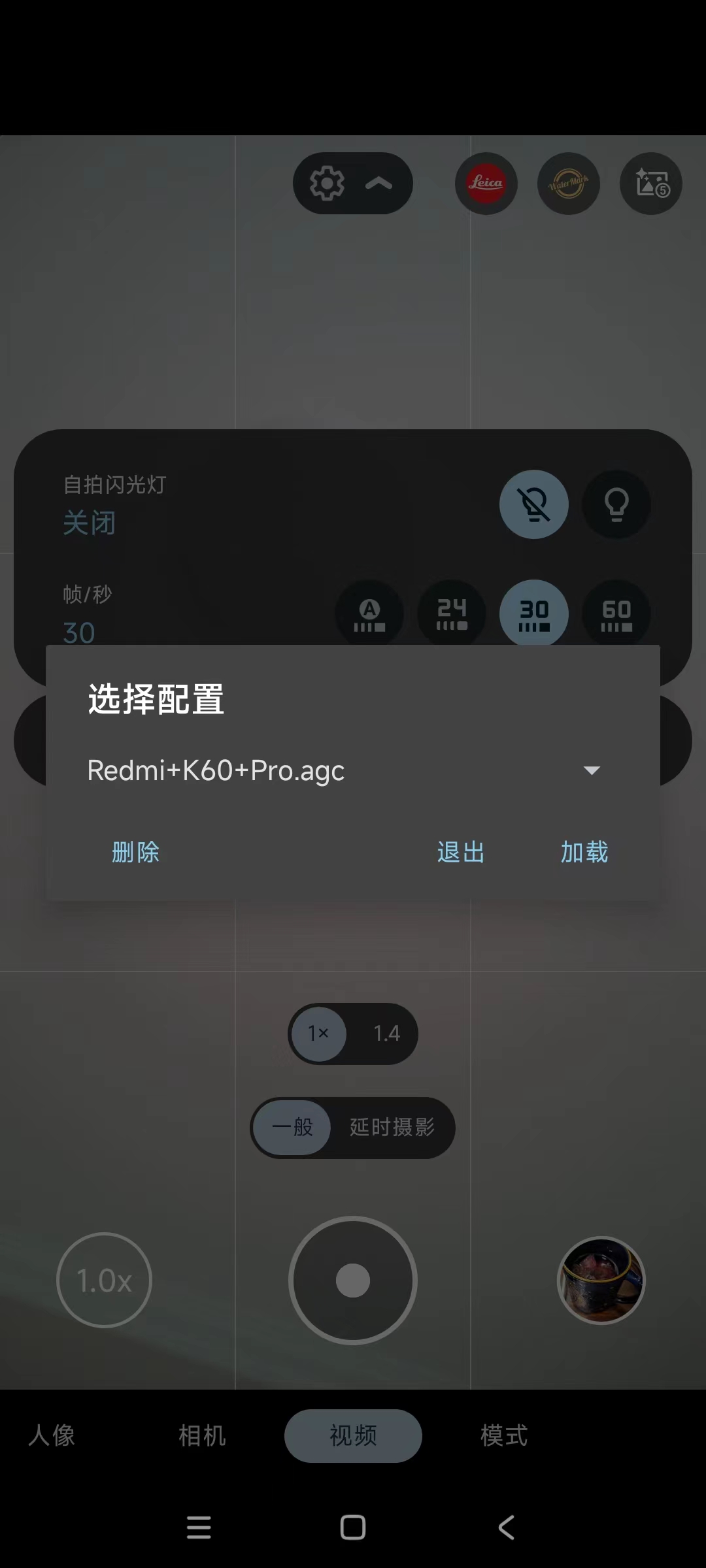The image size is (706, 1568).
Task: Switch to the 模式 mode tab
Action: pyautogui.click(x=503, y=1436)
